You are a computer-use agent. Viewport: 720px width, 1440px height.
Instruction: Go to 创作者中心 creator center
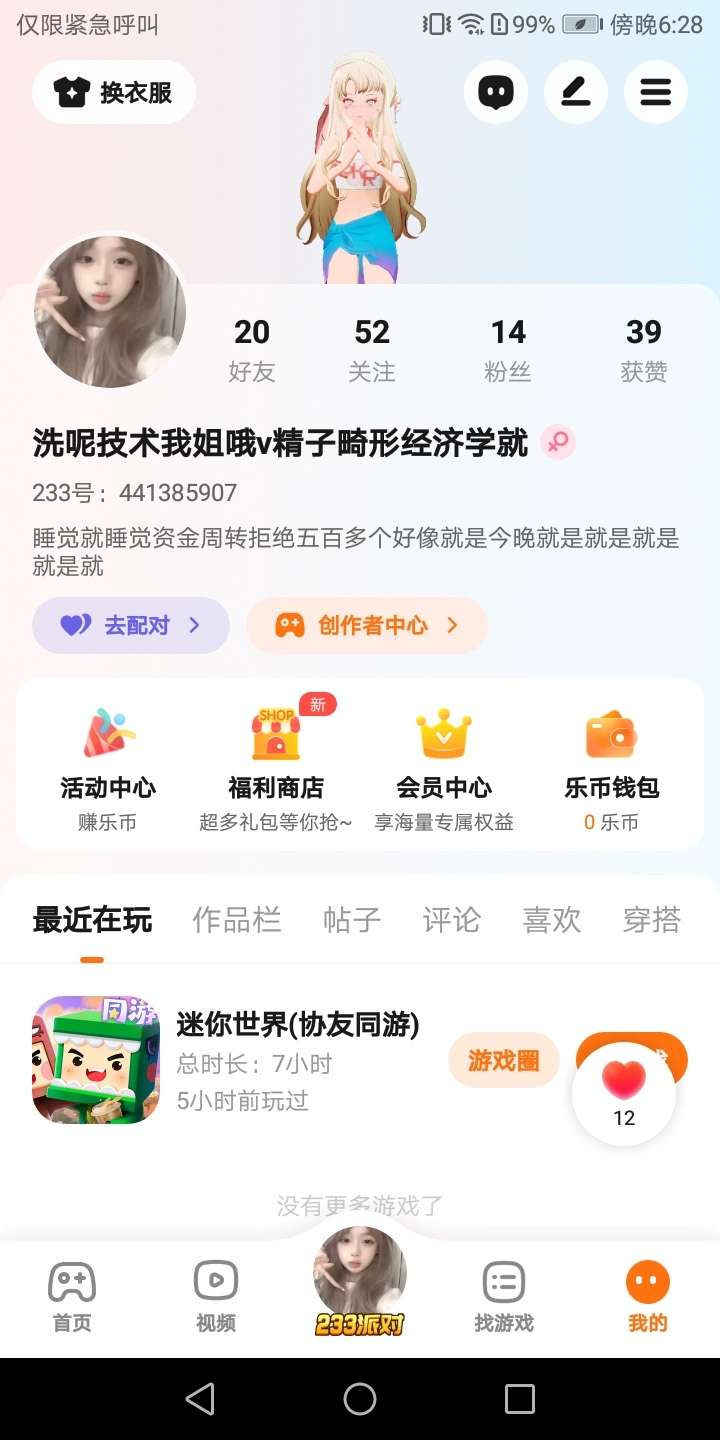(x=367, y=626)
